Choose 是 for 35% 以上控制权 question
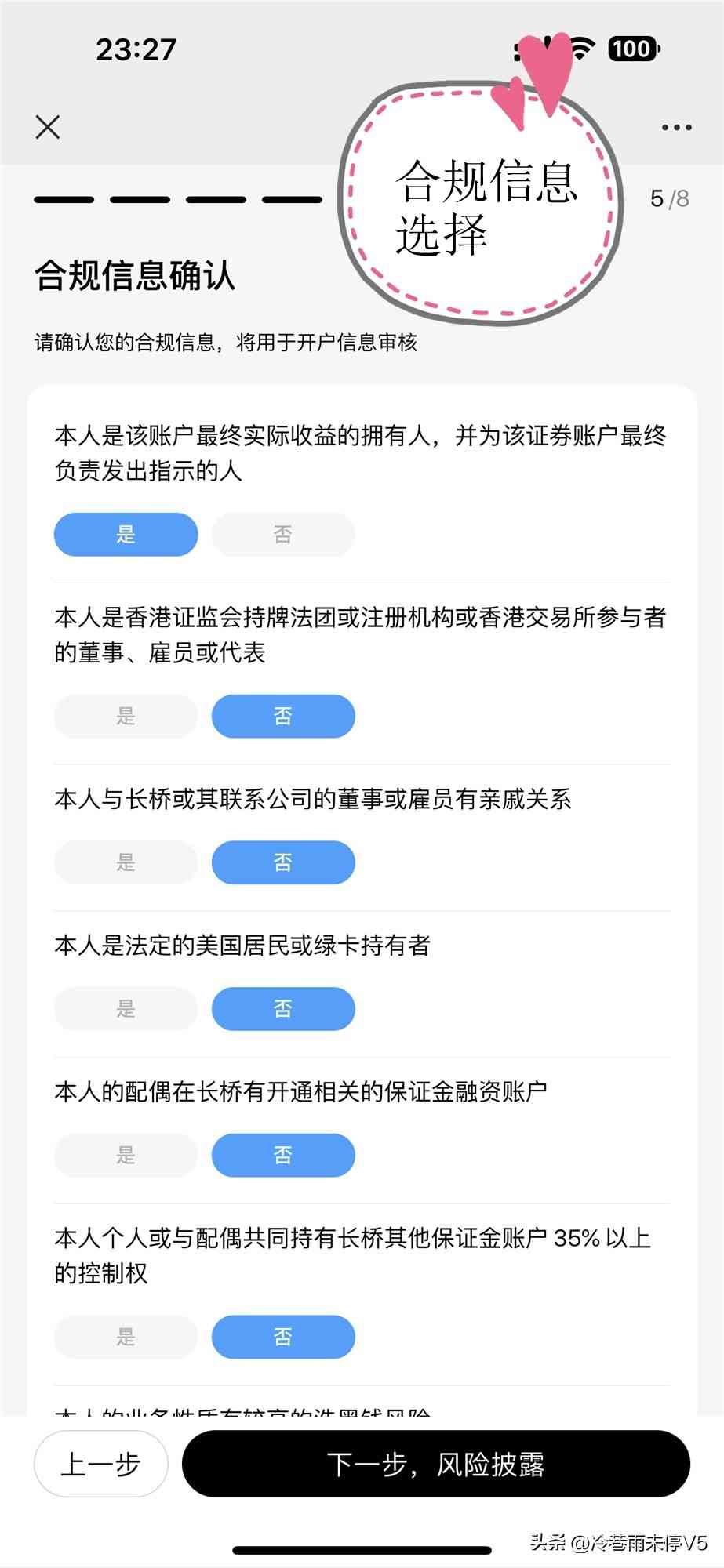724x1568 pixels. point(126,1337)
